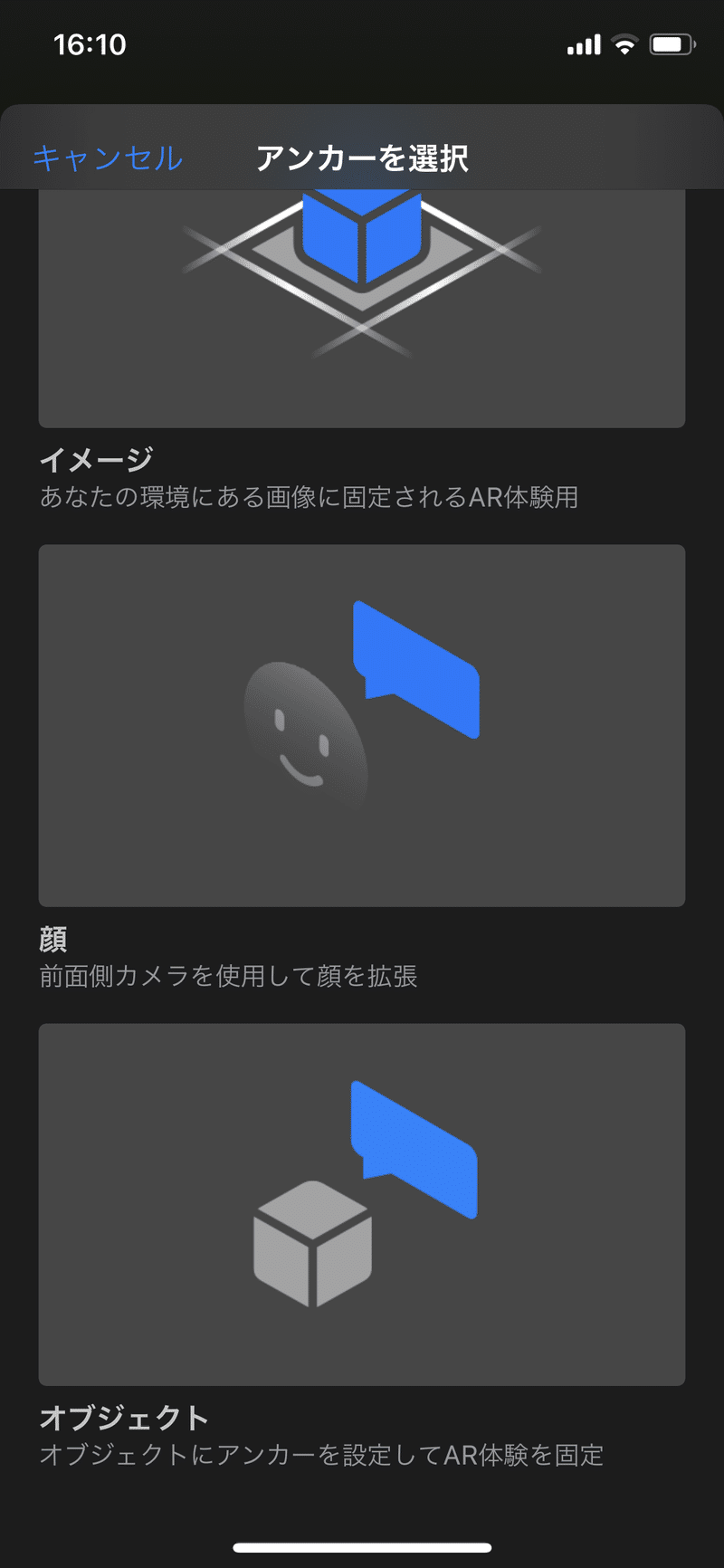The height and width of the screenshot is (1568, 724).
Task: Tap the blue speech bubble beside the face
Action: coord(416,665)
